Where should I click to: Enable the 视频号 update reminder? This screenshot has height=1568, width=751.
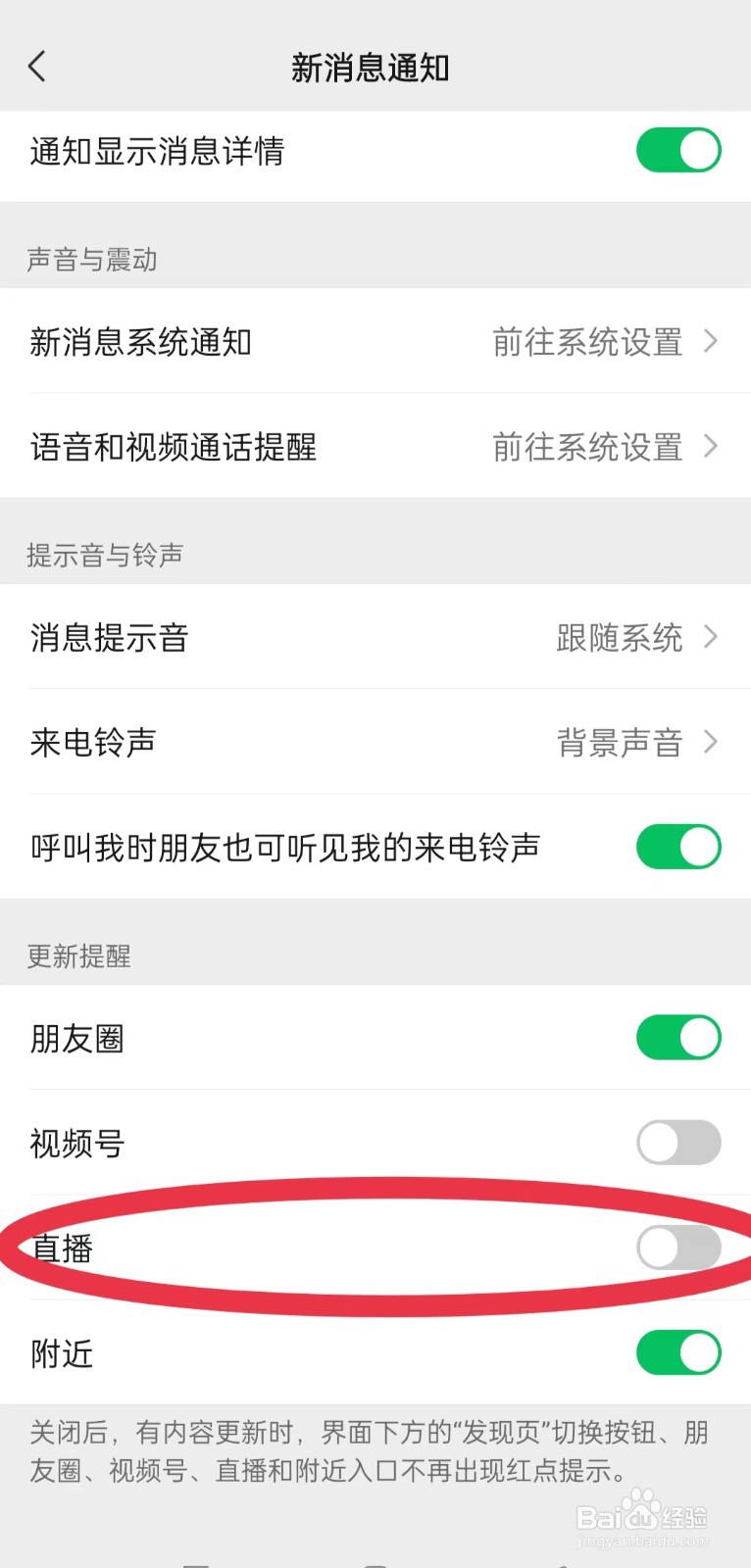(678, 1143)
